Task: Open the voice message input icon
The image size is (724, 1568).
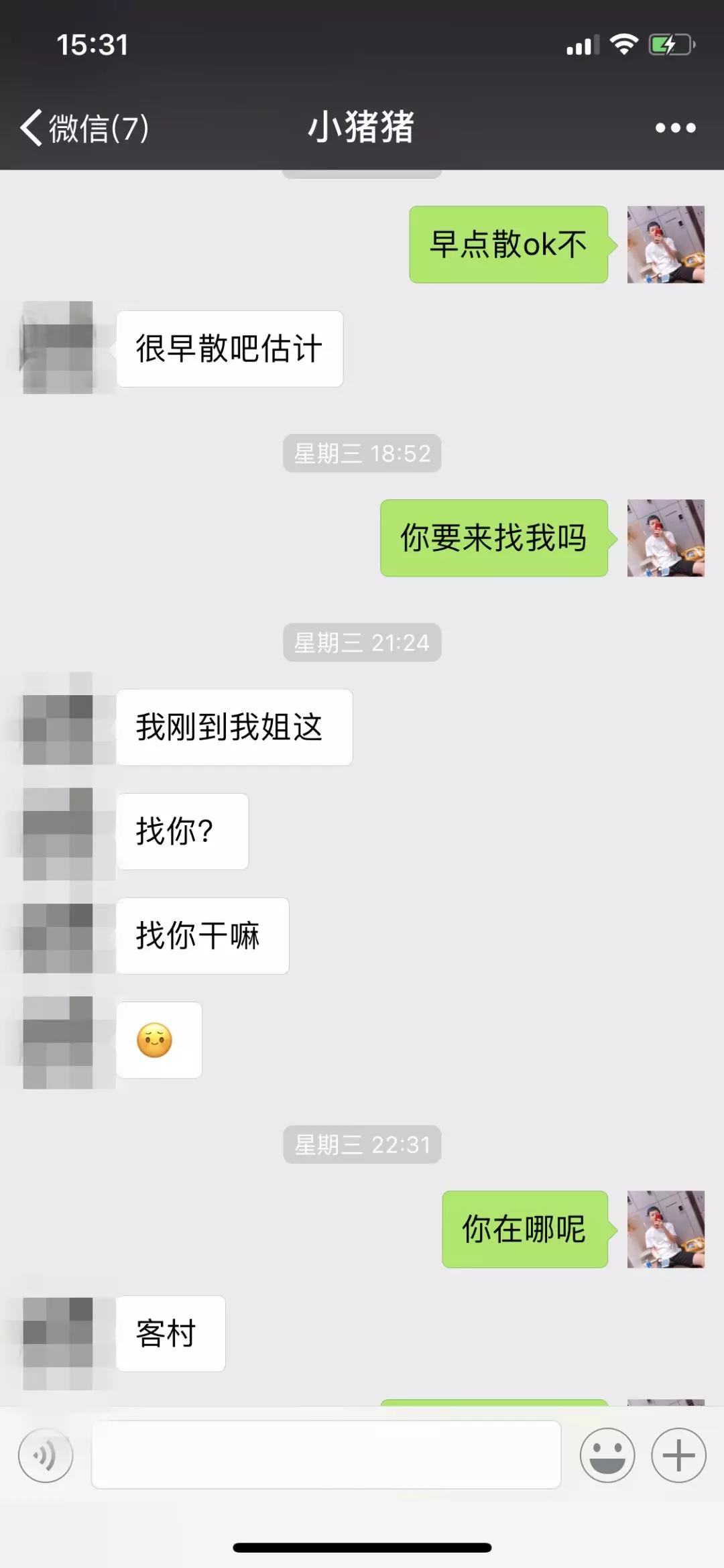Action: (x=44, y=1455)
